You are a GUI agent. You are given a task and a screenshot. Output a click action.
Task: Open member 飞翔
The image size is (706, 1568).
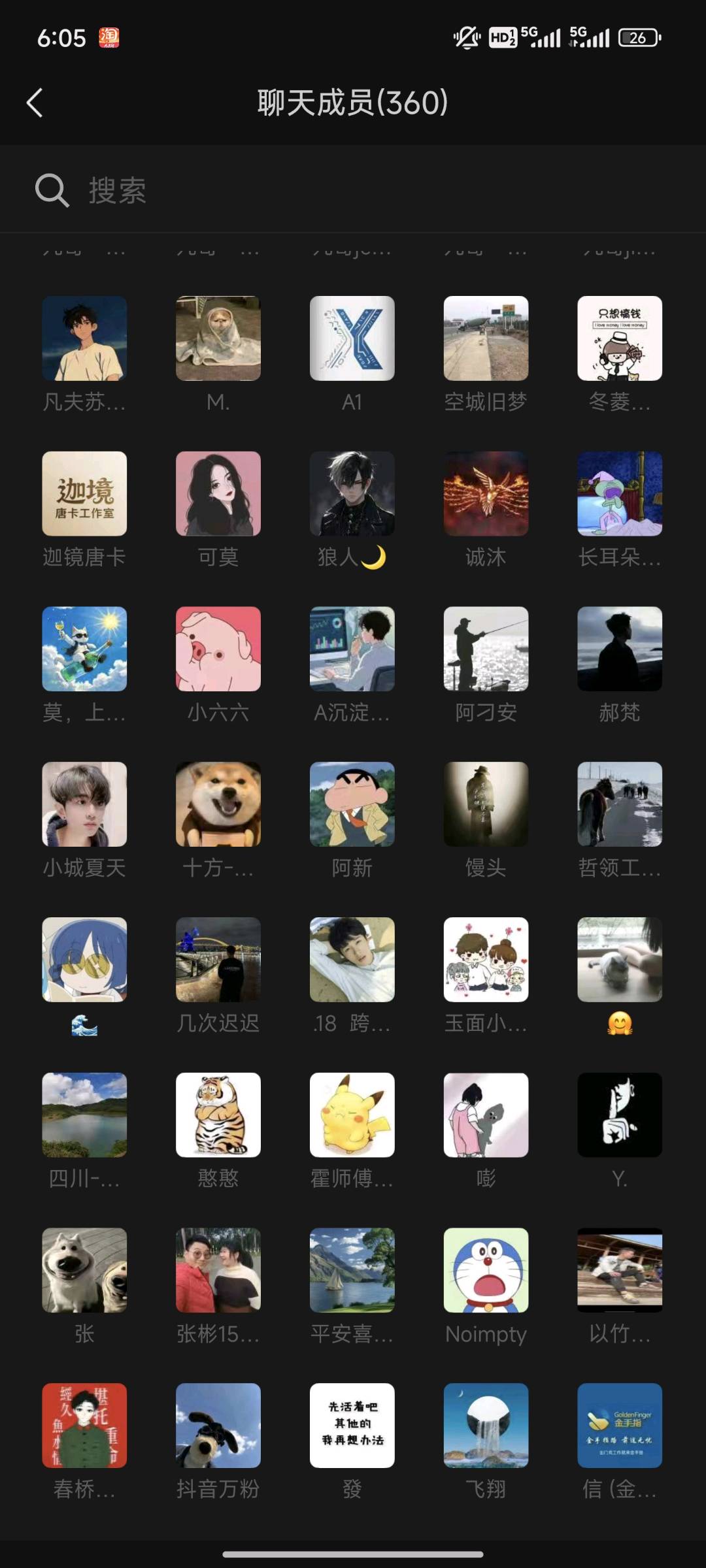tap(486, 1426)
